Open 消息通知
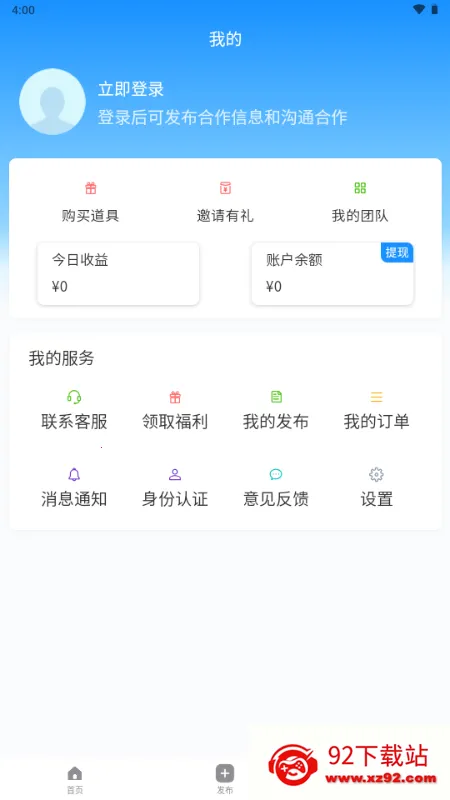This screenshot has height=800, width=450. [74, 488]
